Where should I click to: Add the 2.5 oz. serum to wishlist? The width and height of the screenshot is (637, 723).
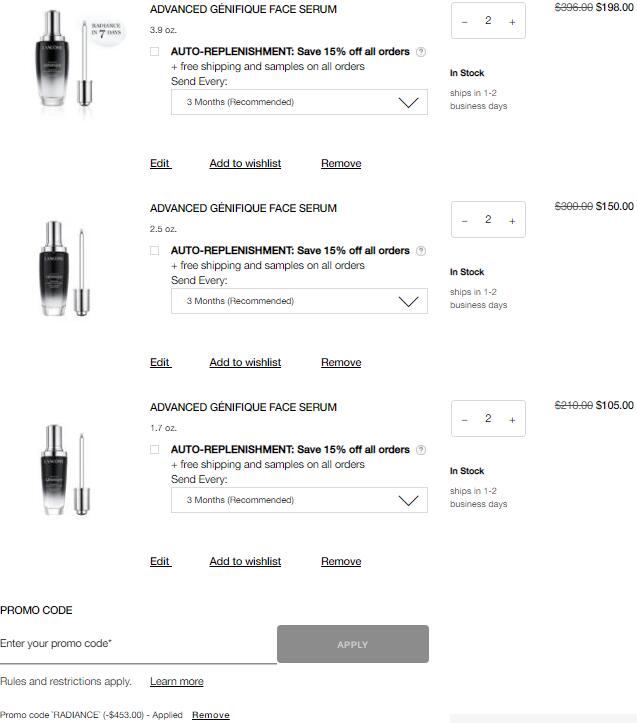(x=245, y=362)
